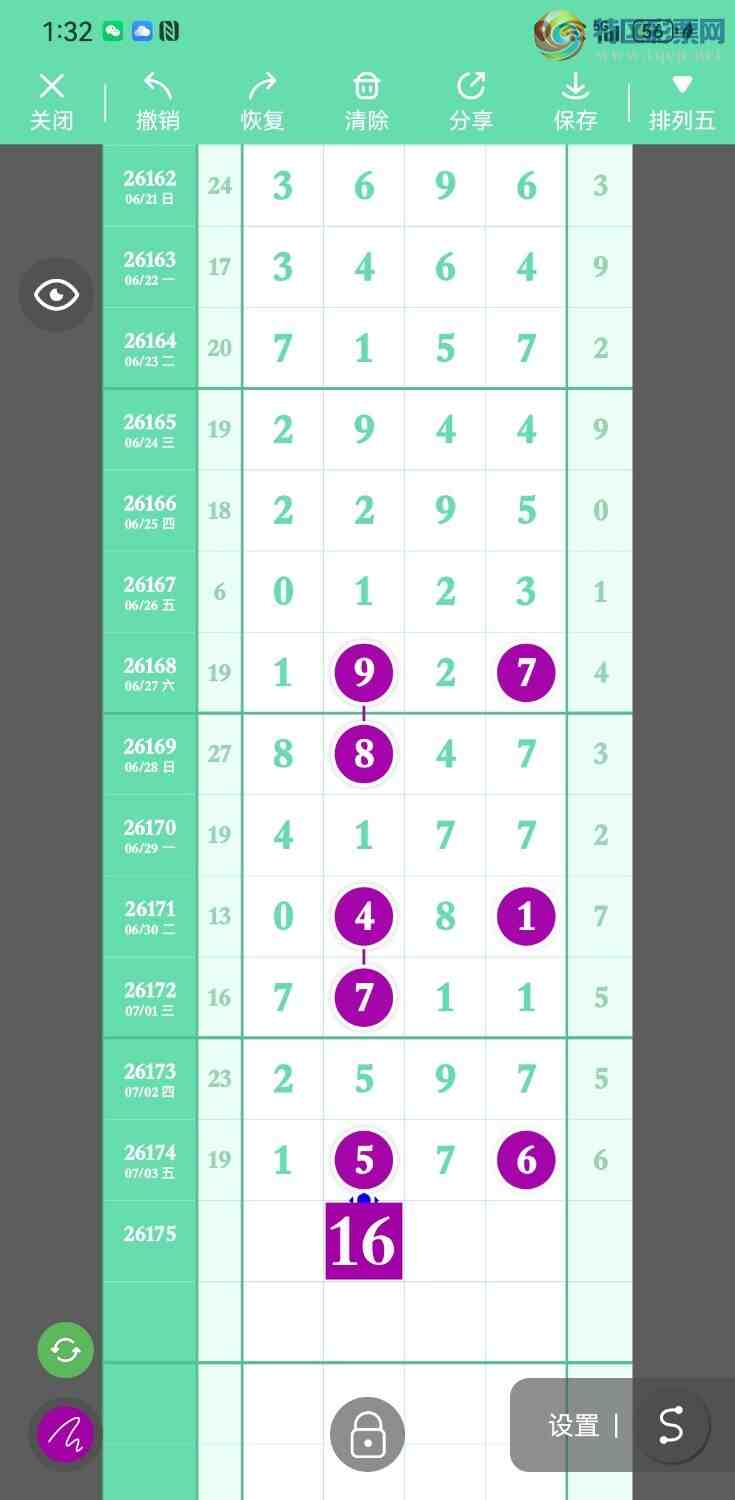
Task: Tap the green refresh circle button
Action: (x=66, y=1350)
